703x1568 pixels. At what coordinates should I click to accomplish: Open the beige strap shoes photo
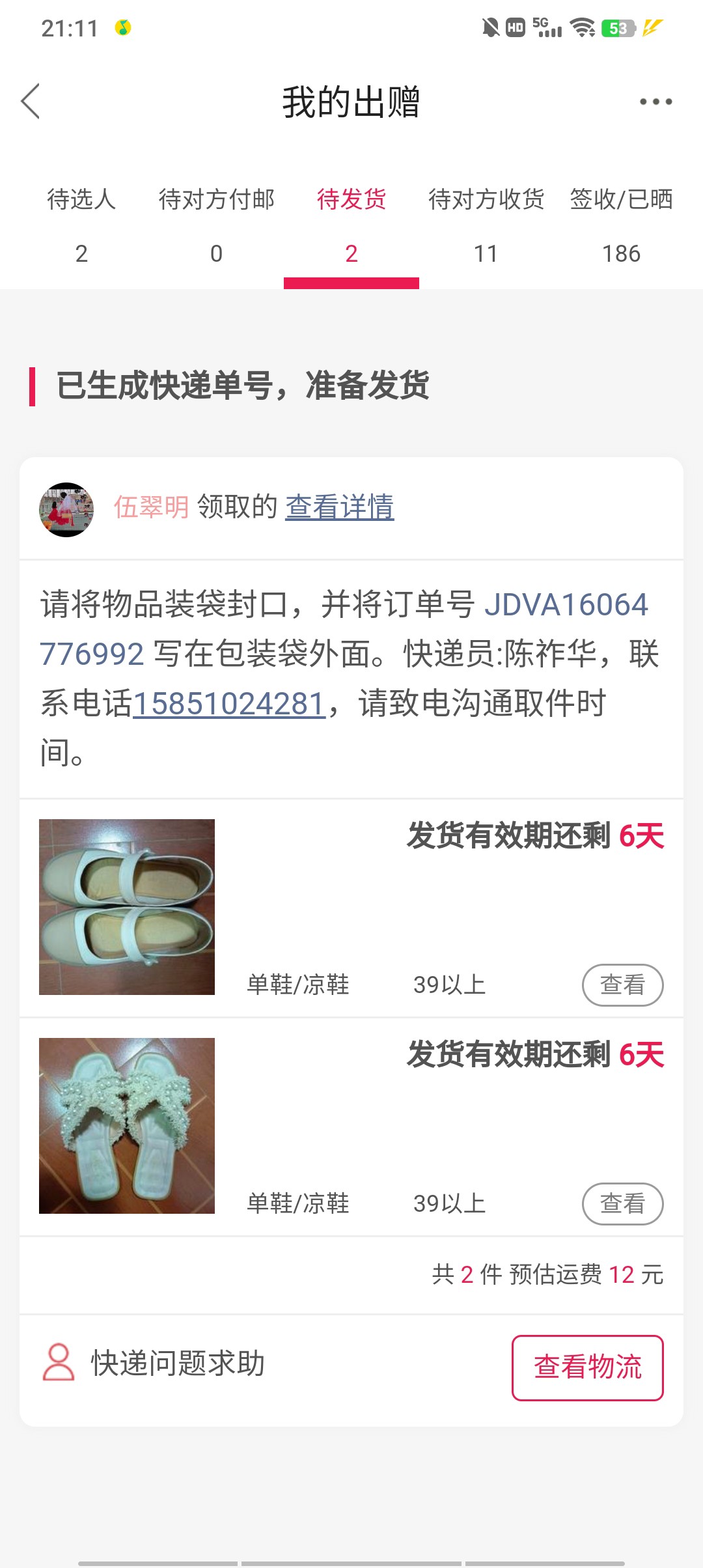127,906
